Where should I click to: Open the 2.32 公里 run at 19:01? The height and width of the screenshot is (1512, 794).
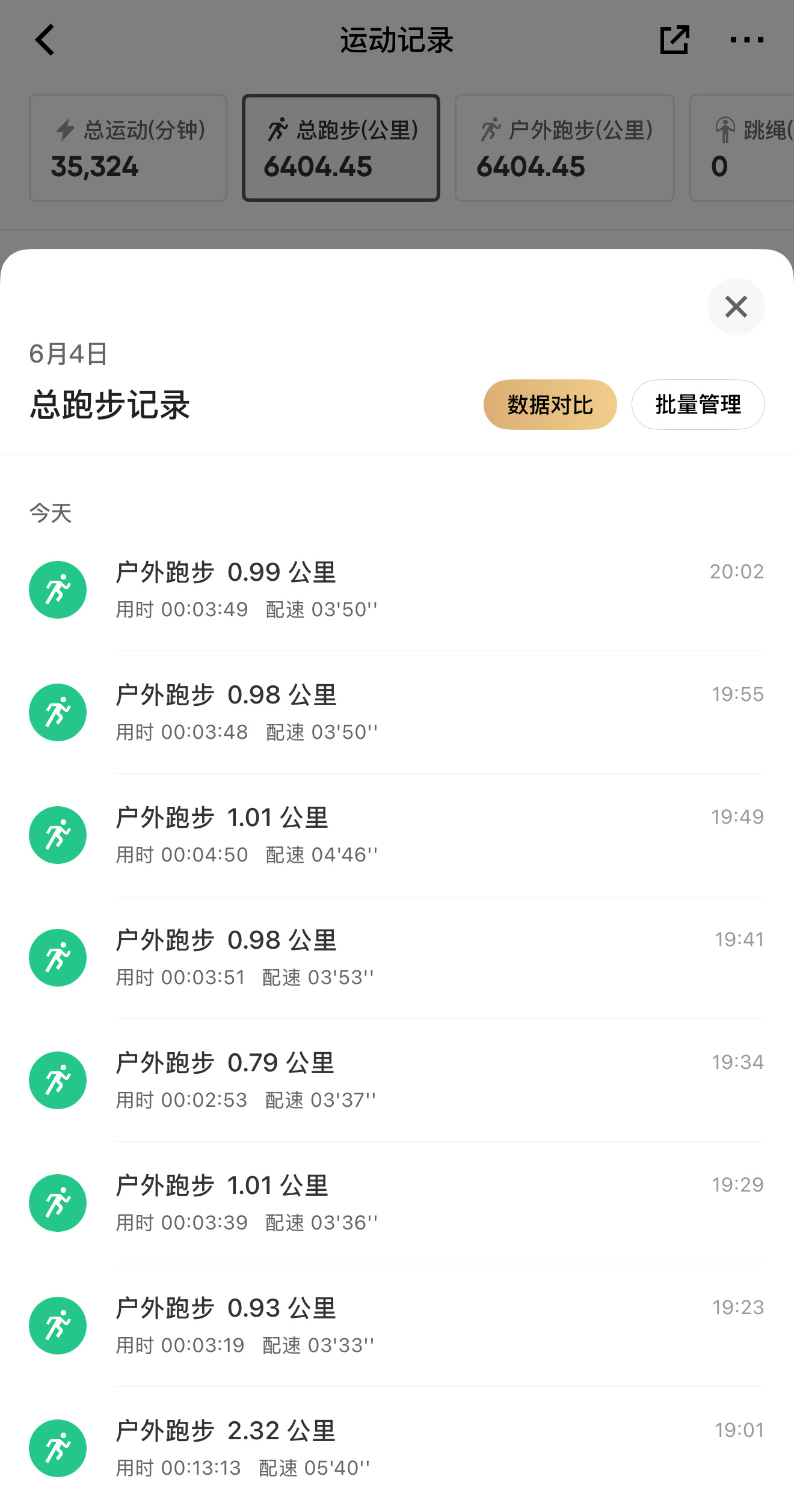click(397, 1448)
